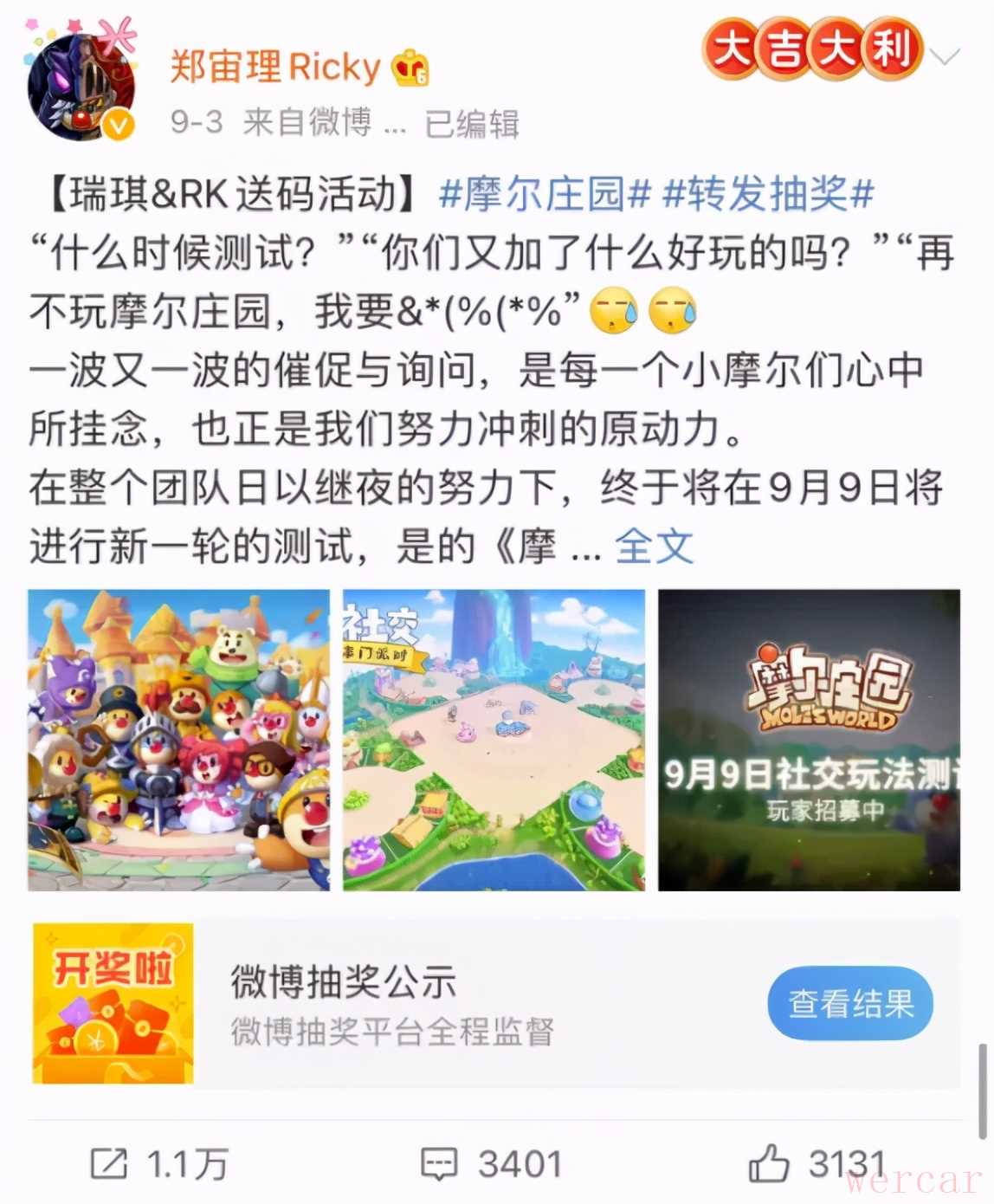Screen dimensions: 994x1204
Task: Like this post with 3131 likes
Action: pyautogui.click(x=817, y=1164)
